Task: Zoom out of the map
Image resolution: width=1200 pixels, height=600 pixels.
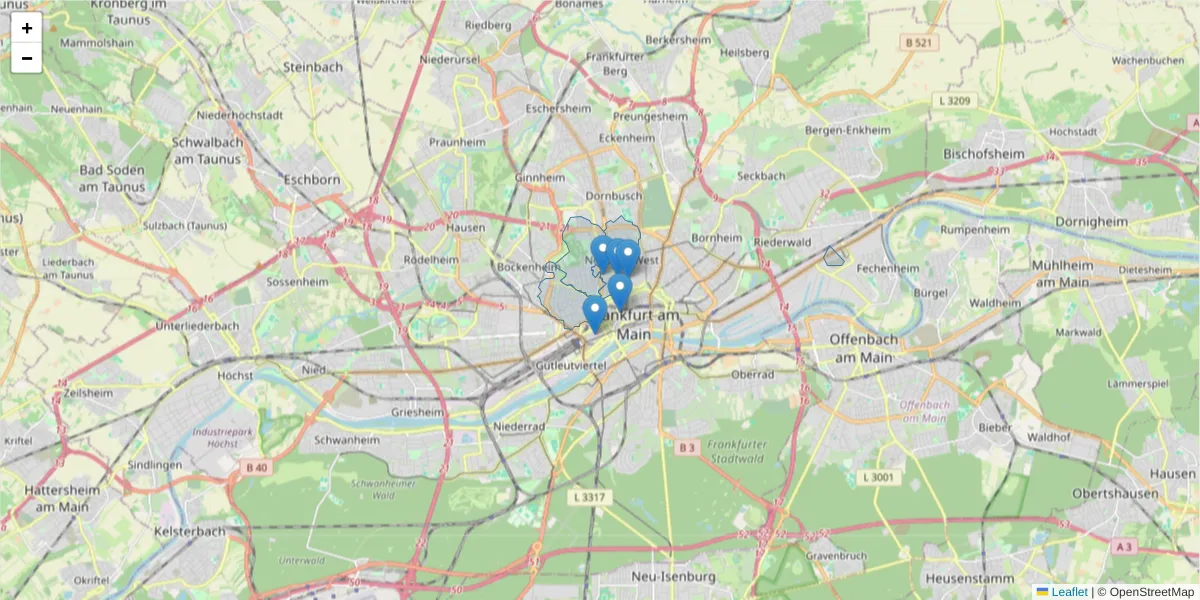Action: 27,58
